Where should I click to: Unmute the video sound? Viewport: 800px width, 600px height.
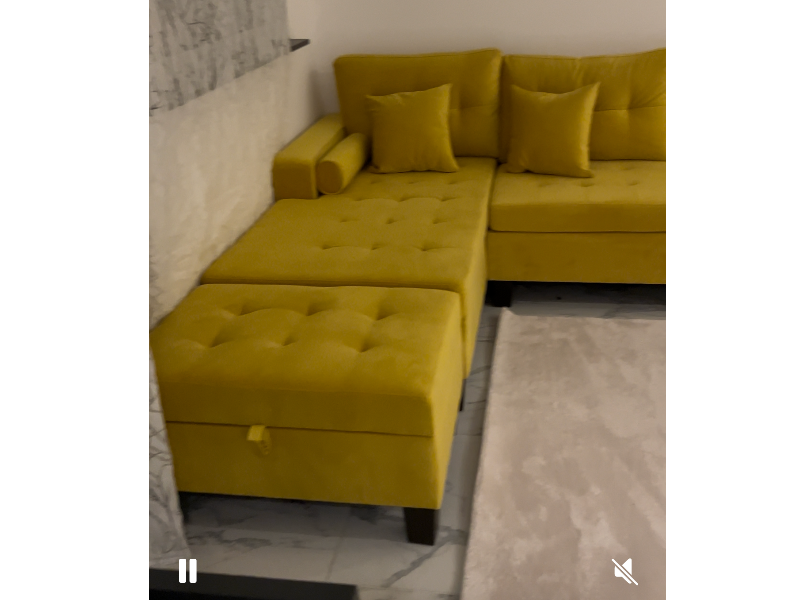[625, 572]
